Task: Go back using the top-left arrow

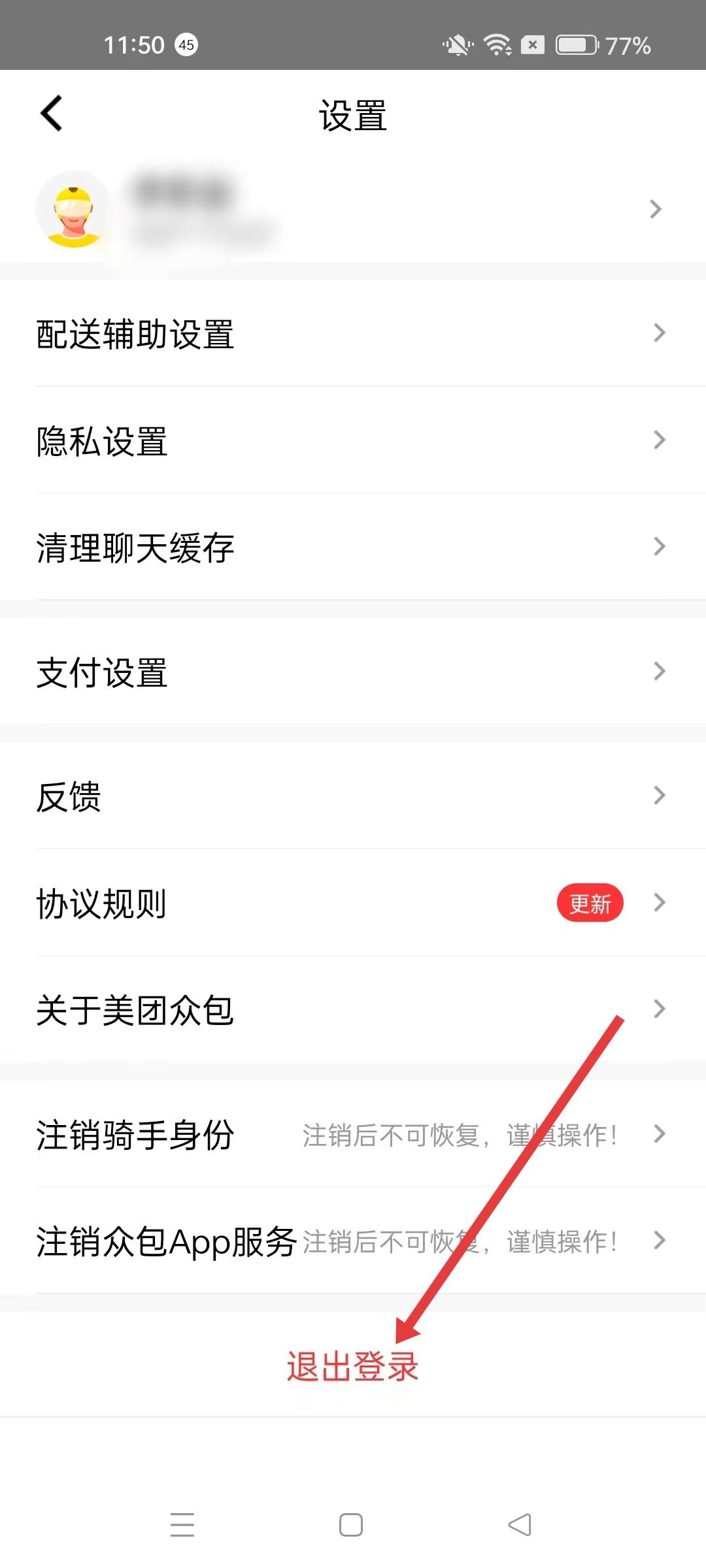Action: click(x=52, y=114)
